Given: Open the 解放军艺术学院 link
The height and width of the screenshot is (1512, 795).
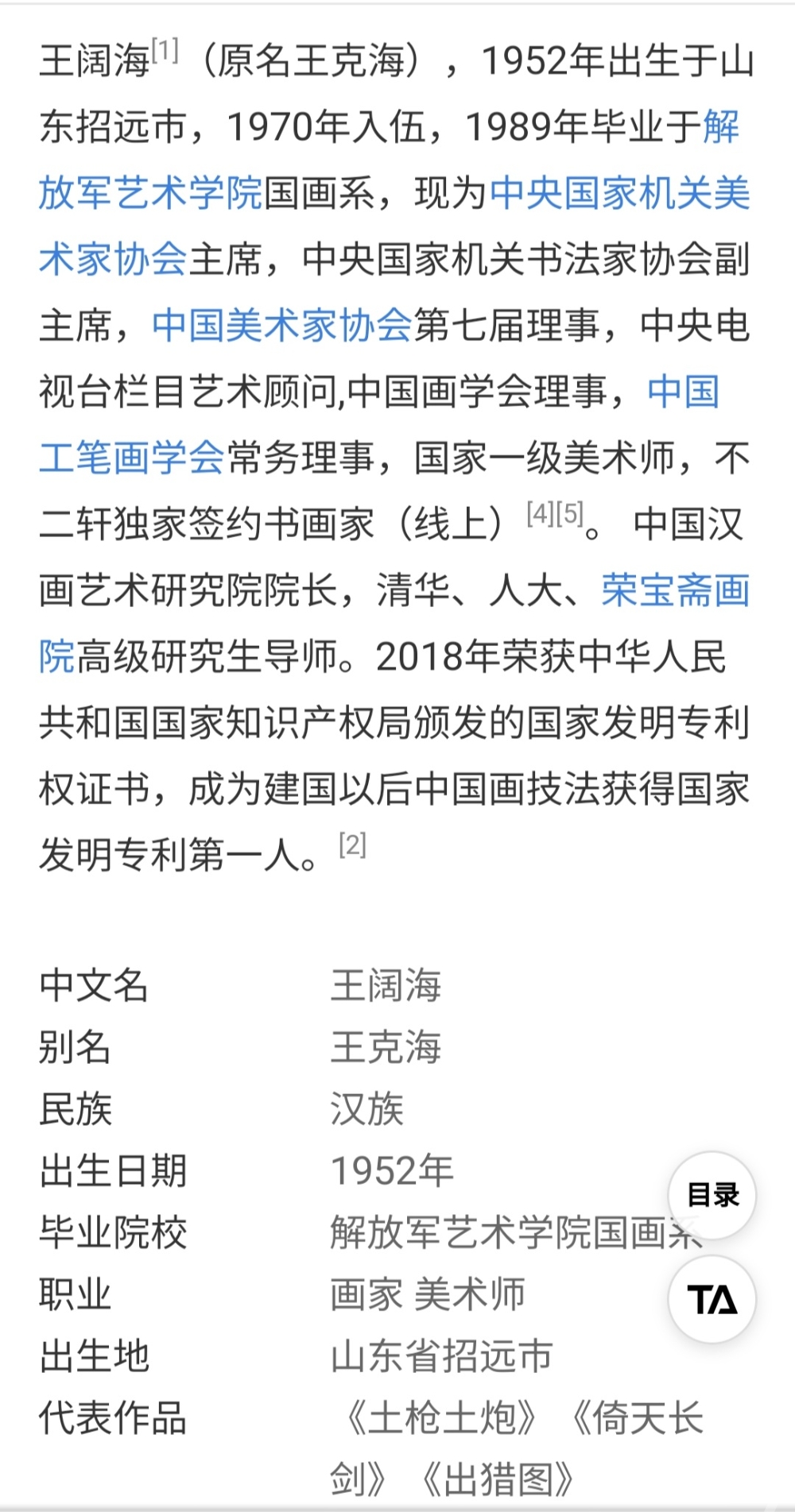Looking at the screenshot, I should point(151,193).
